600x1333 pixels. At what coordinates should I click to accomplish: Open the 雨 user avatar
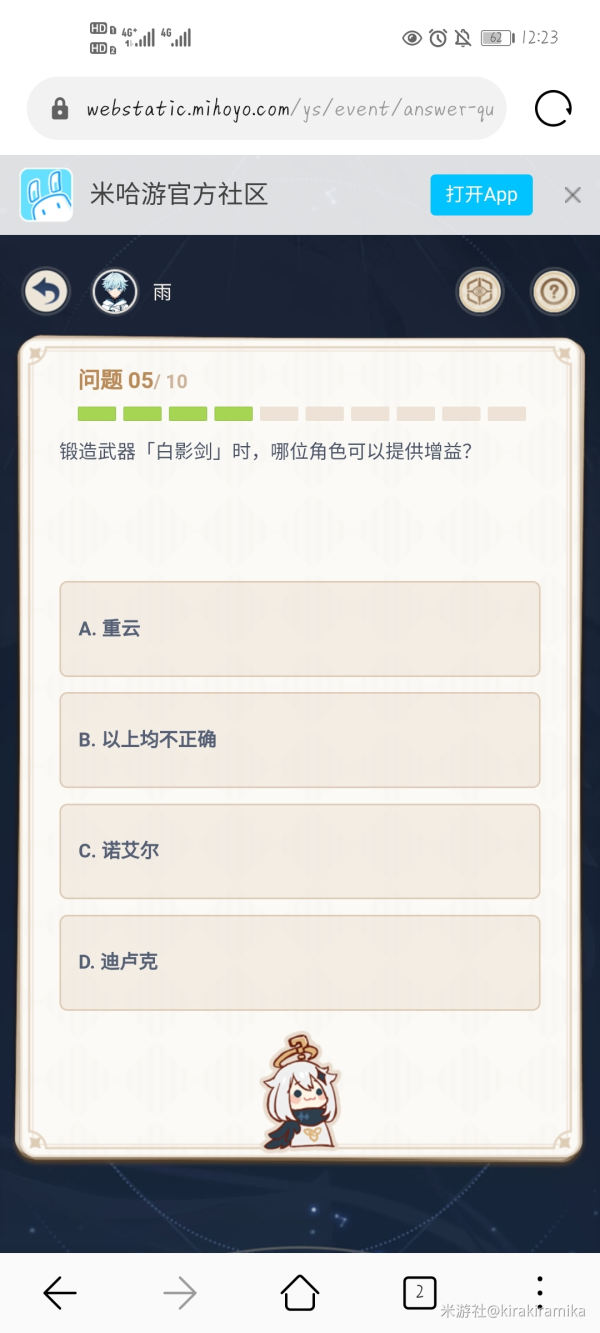click(x=114, y=292)
